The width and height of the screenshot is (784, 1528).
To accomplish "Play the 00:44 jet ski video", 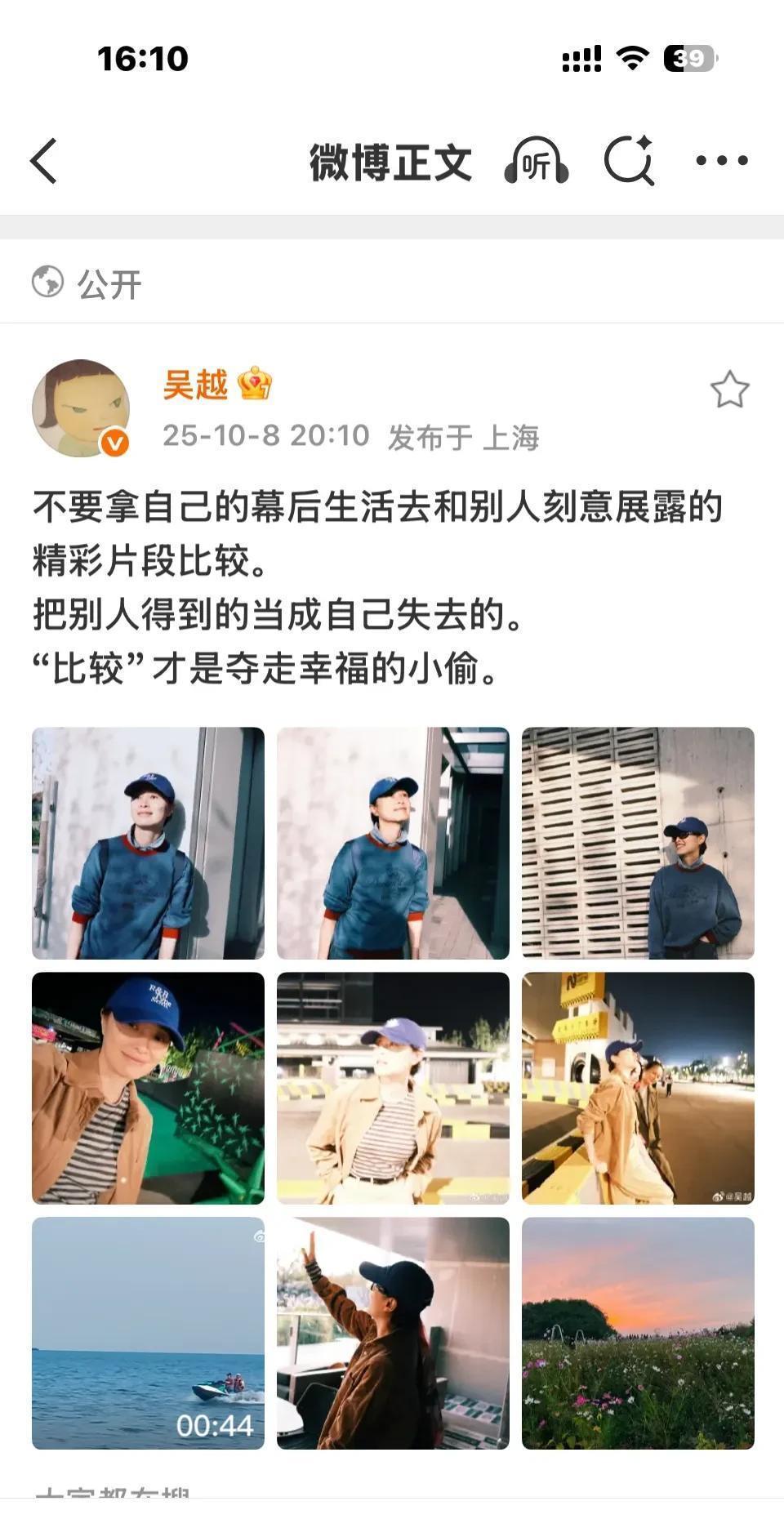I will tap(148, 1333).
